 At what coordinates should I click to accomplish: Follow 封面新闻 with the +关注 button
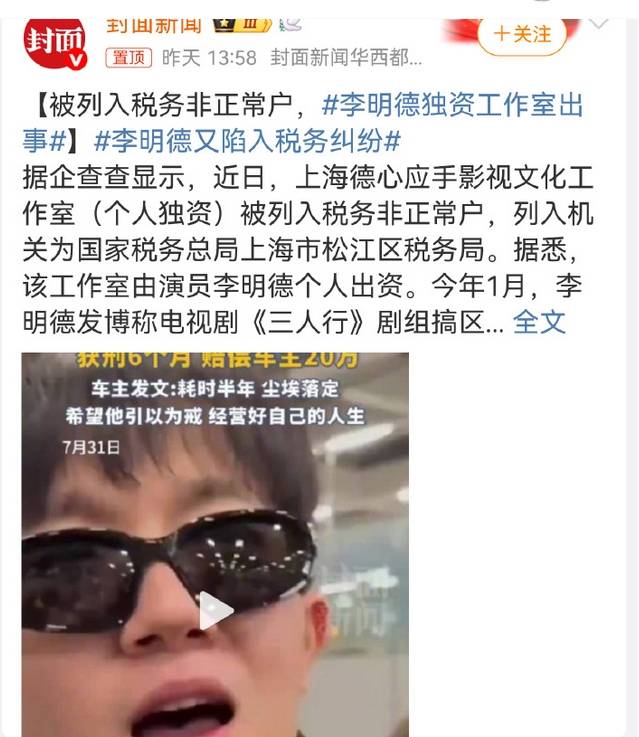pos(522,35)
